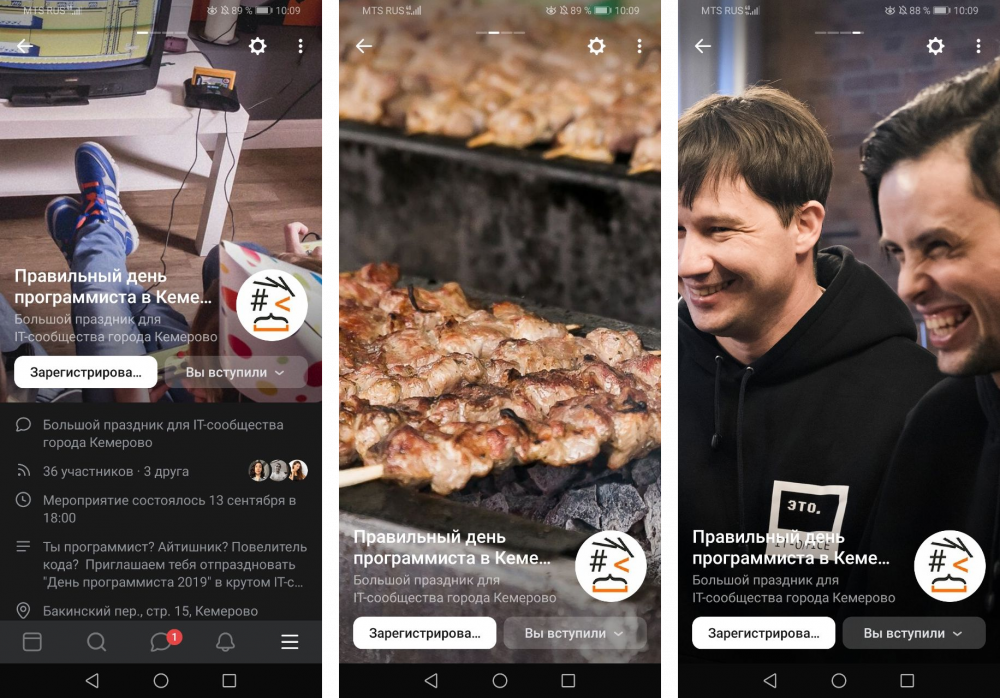This screenshot has height=698, width=1000.
Task: Open the news feed tab
Action: [32, 642]
